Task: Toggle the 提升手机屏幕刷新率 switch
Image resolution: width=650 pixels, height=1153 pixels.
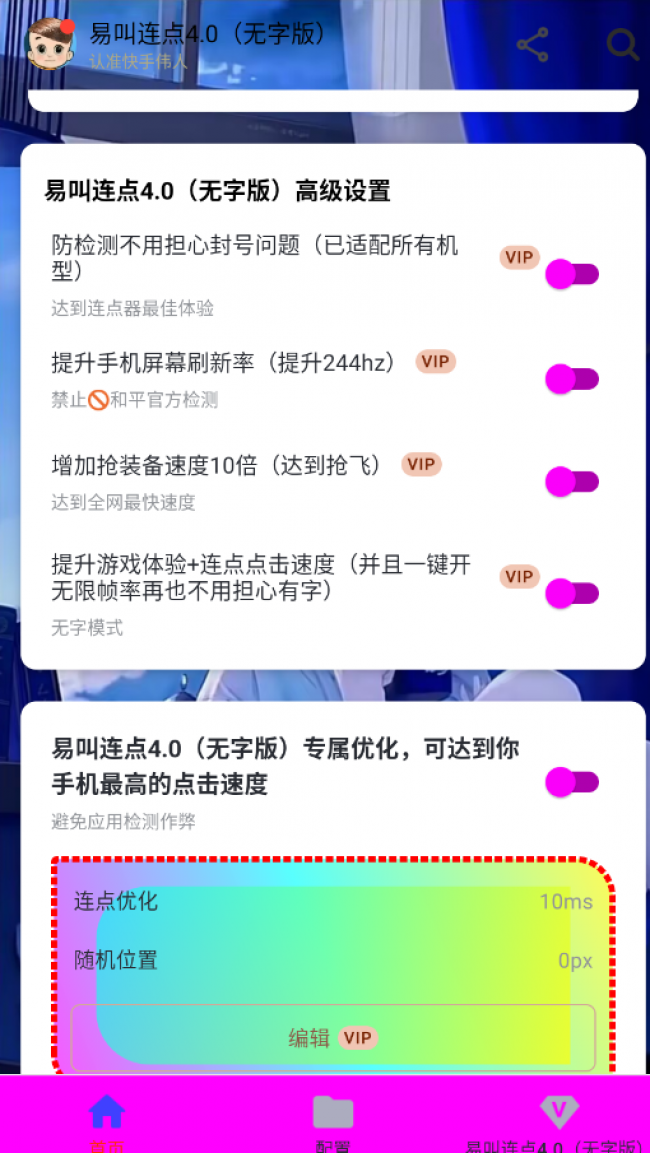Action: coord(572,379)
